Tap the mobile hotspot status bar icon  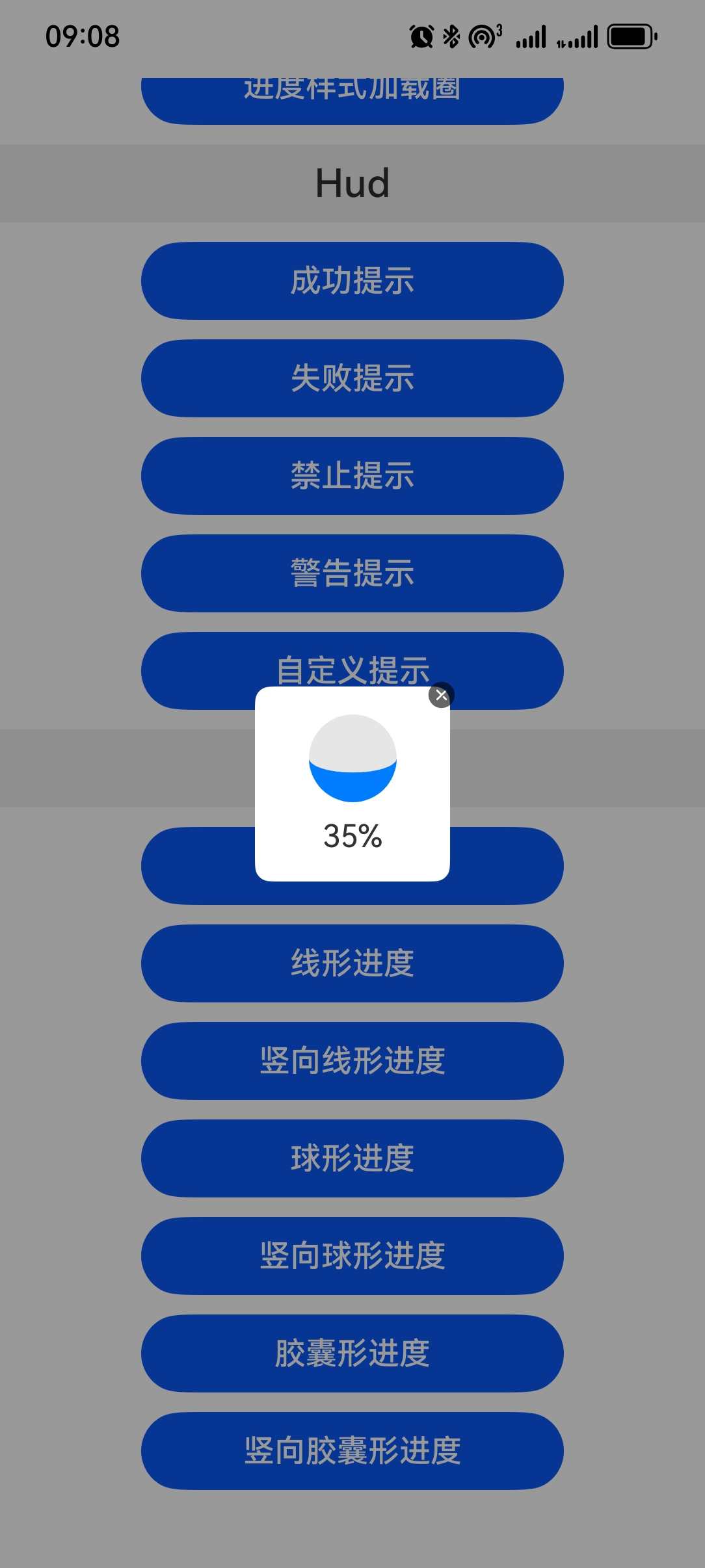(x=481, y=36)
